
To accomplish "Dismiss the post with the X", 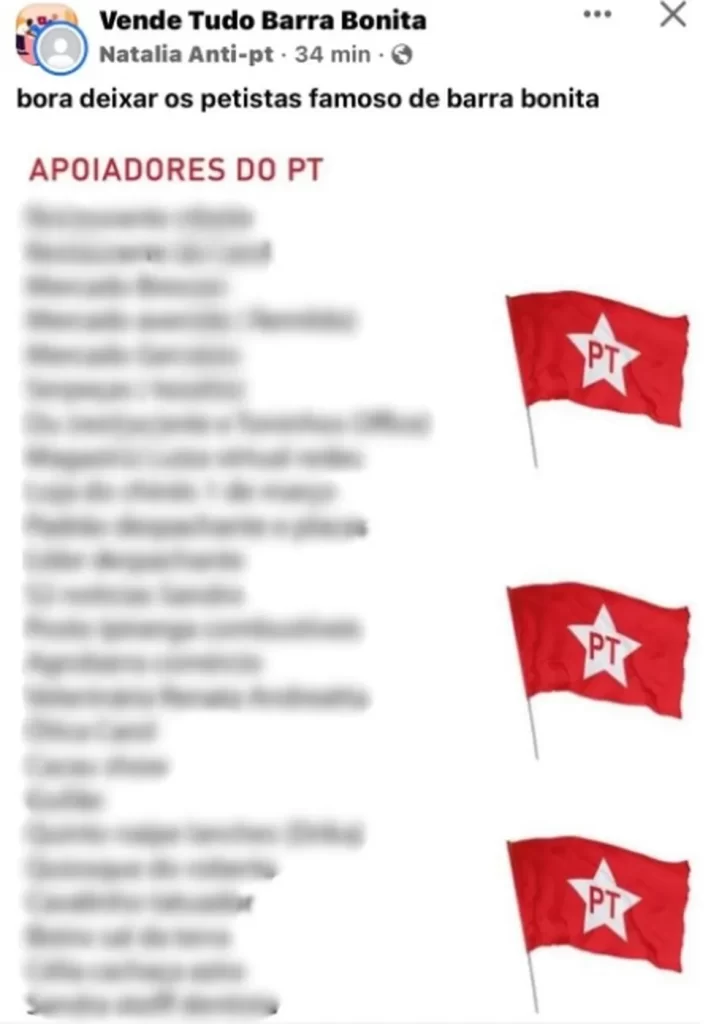I will click(674, 15).
